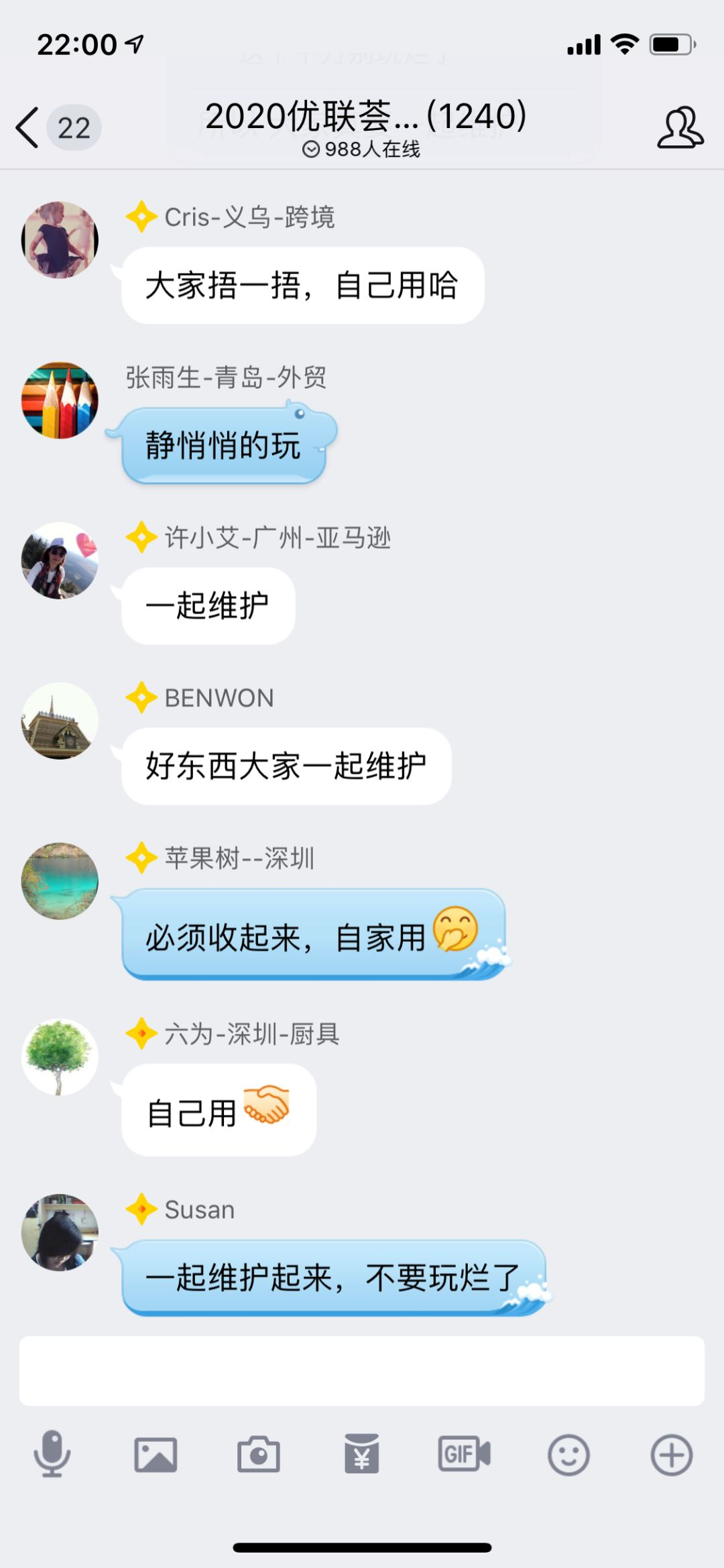View BENWON's profile picture
Viewport: 724px width, 1568px height.
tap(60, 721)
